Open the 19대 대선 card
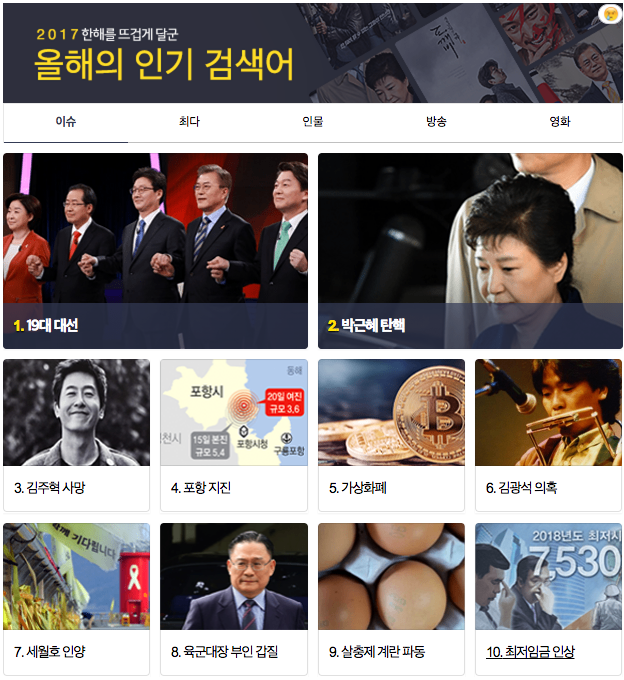Viewport: 624px width, 680px height. pos(155,250)
